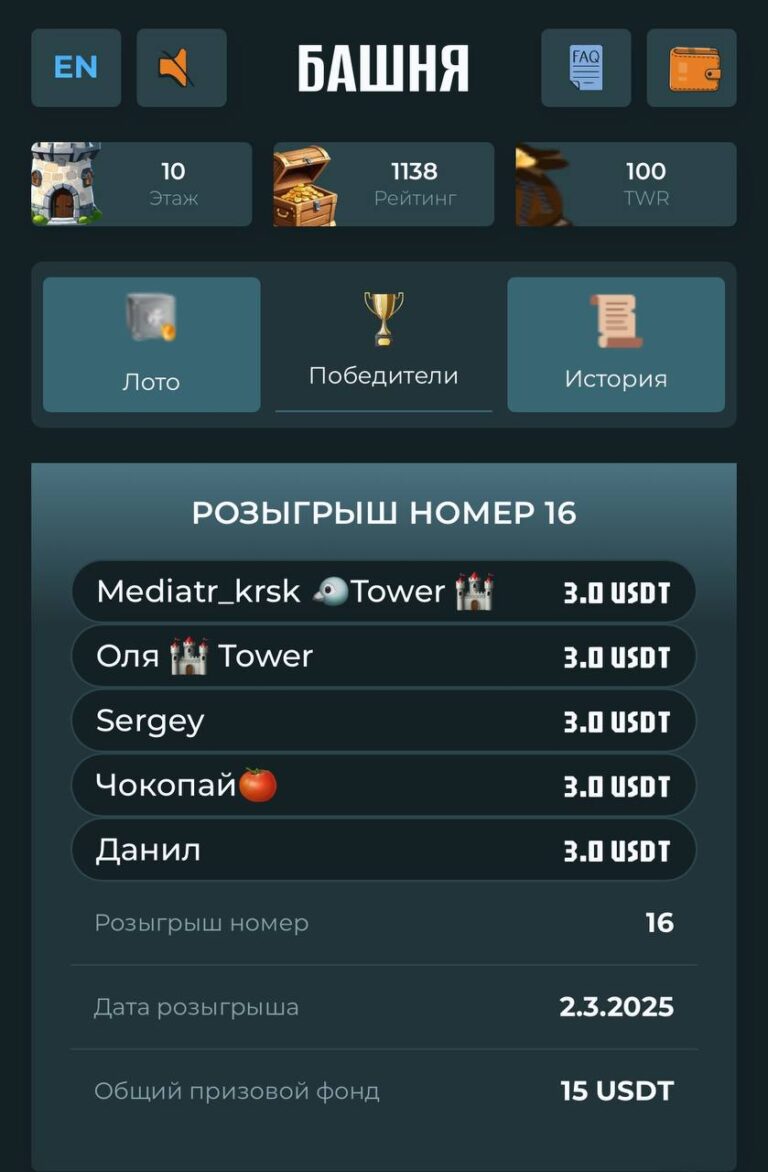Switch to the Лото tab
Screen dimensions: 768x1172
coord(151,344)
